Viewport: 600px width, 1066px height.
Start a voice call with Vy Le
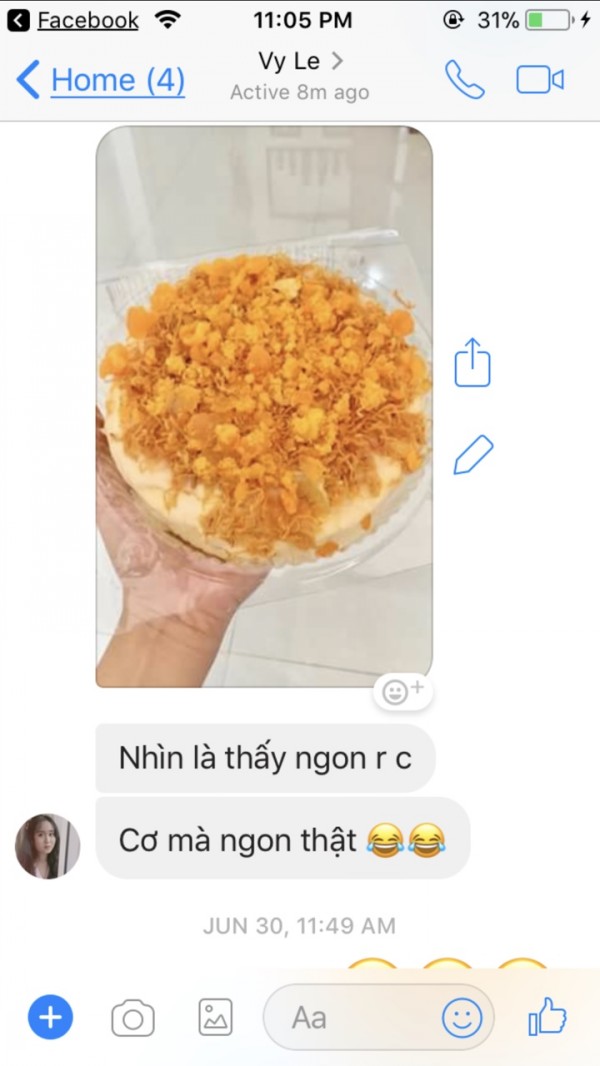(x=464, y=80)
